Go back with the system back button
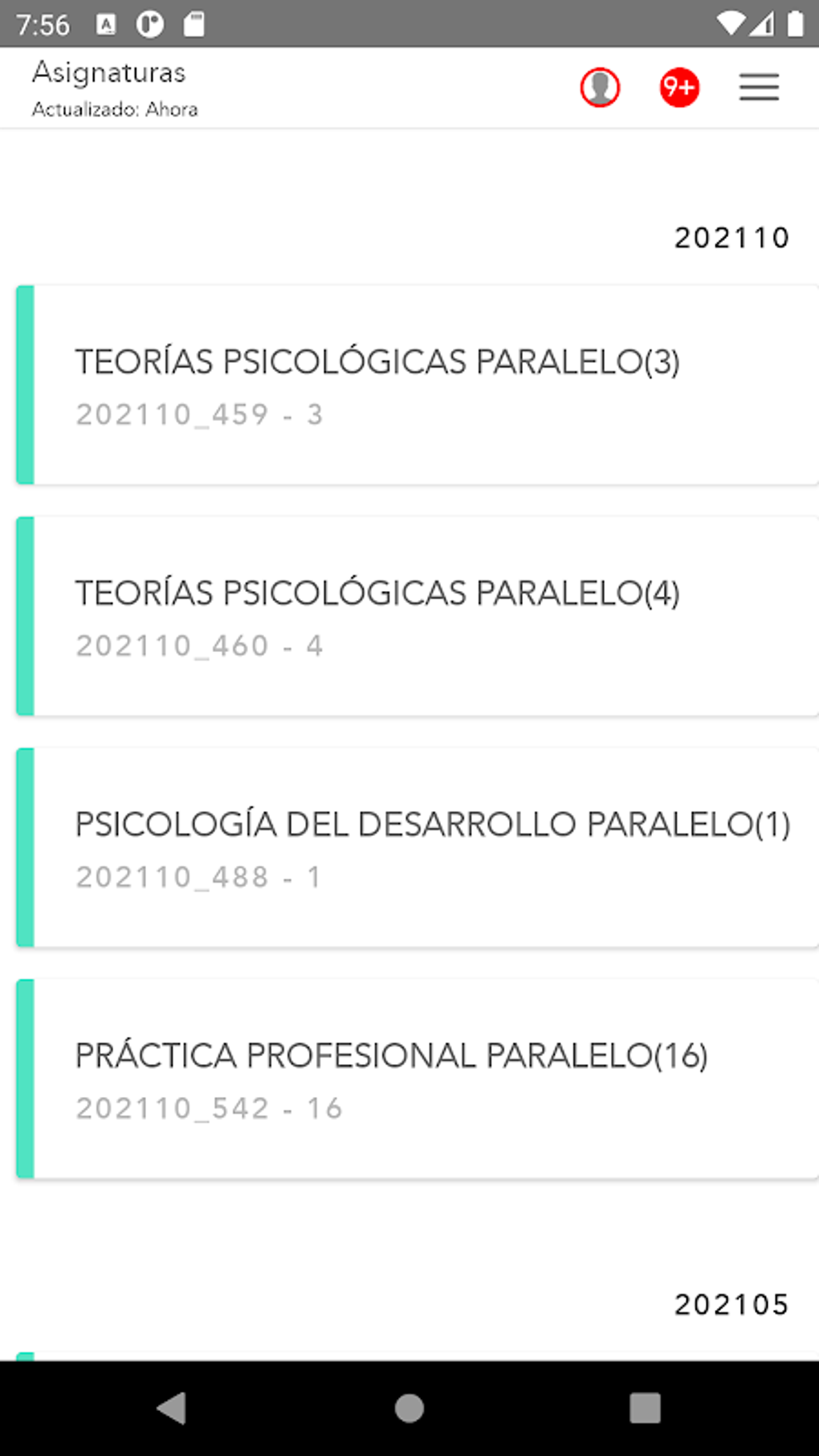The image size is (819, 1456). click(x=172, y=1408)
